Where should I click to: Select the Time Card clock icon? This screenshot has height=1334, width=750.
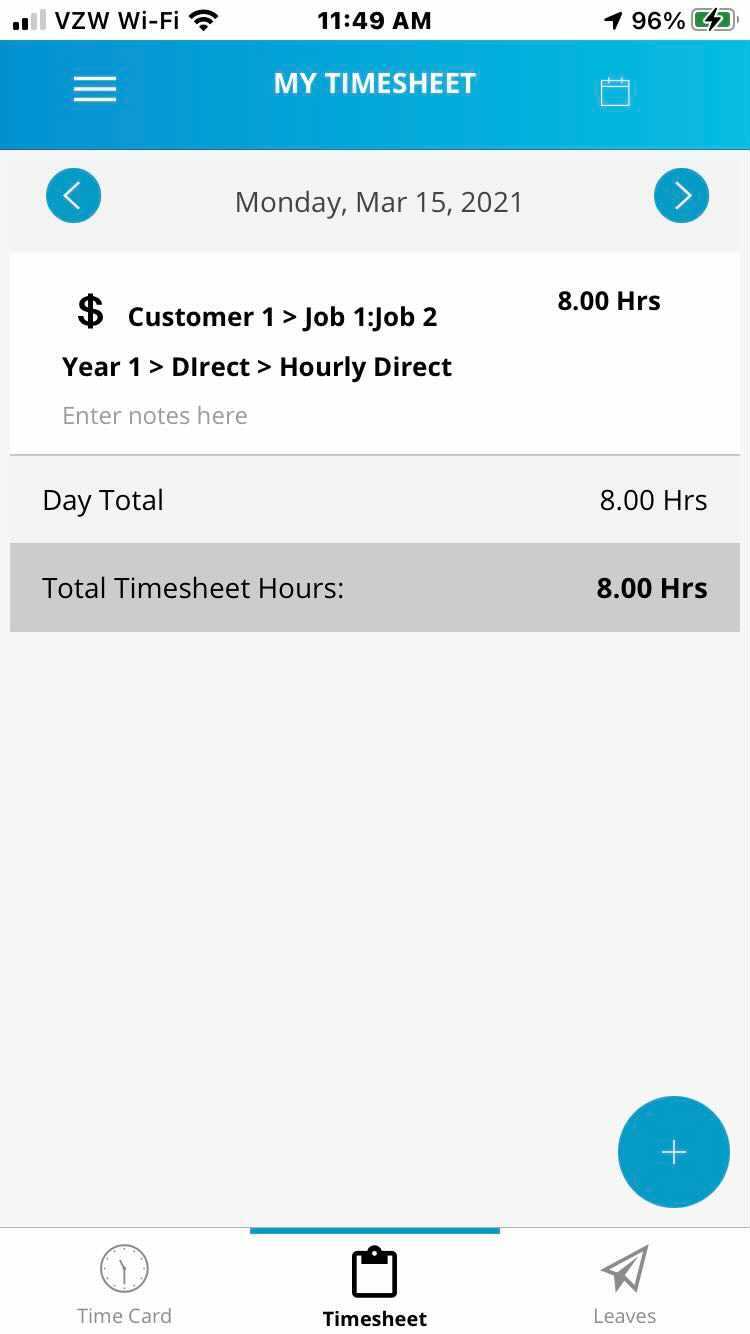(124, 1268)
